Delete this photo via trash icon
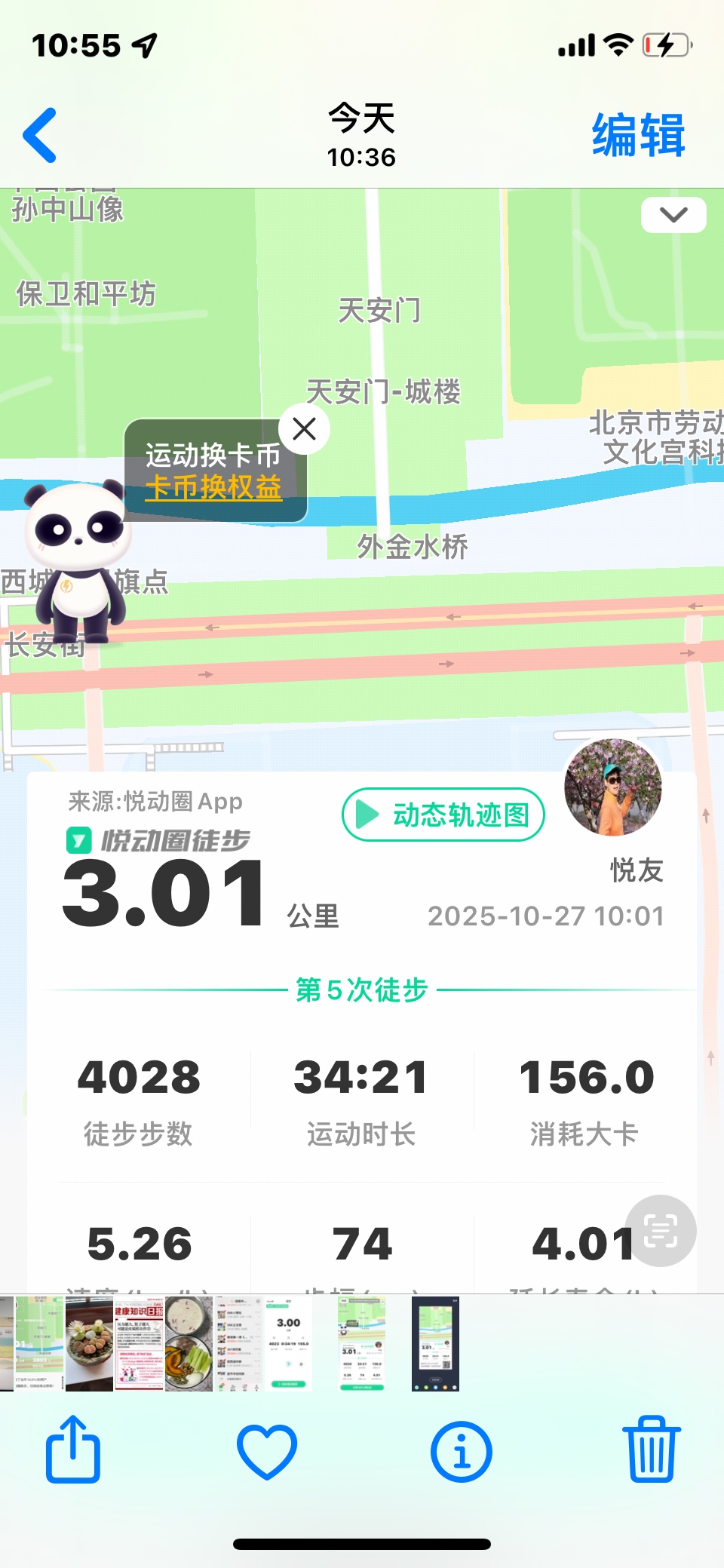 (652, 1450)
